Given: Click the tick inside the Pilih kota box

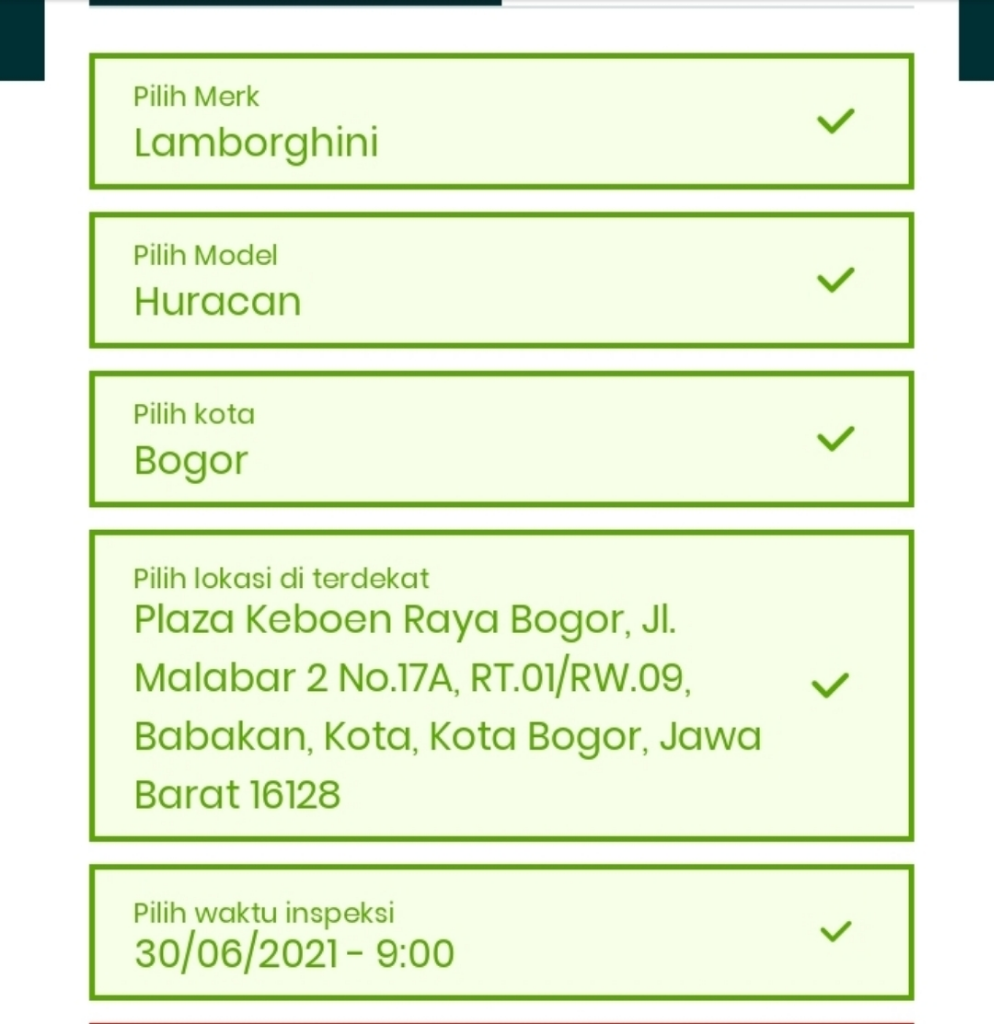Looking at the screenshot, I should click(835, 437).
